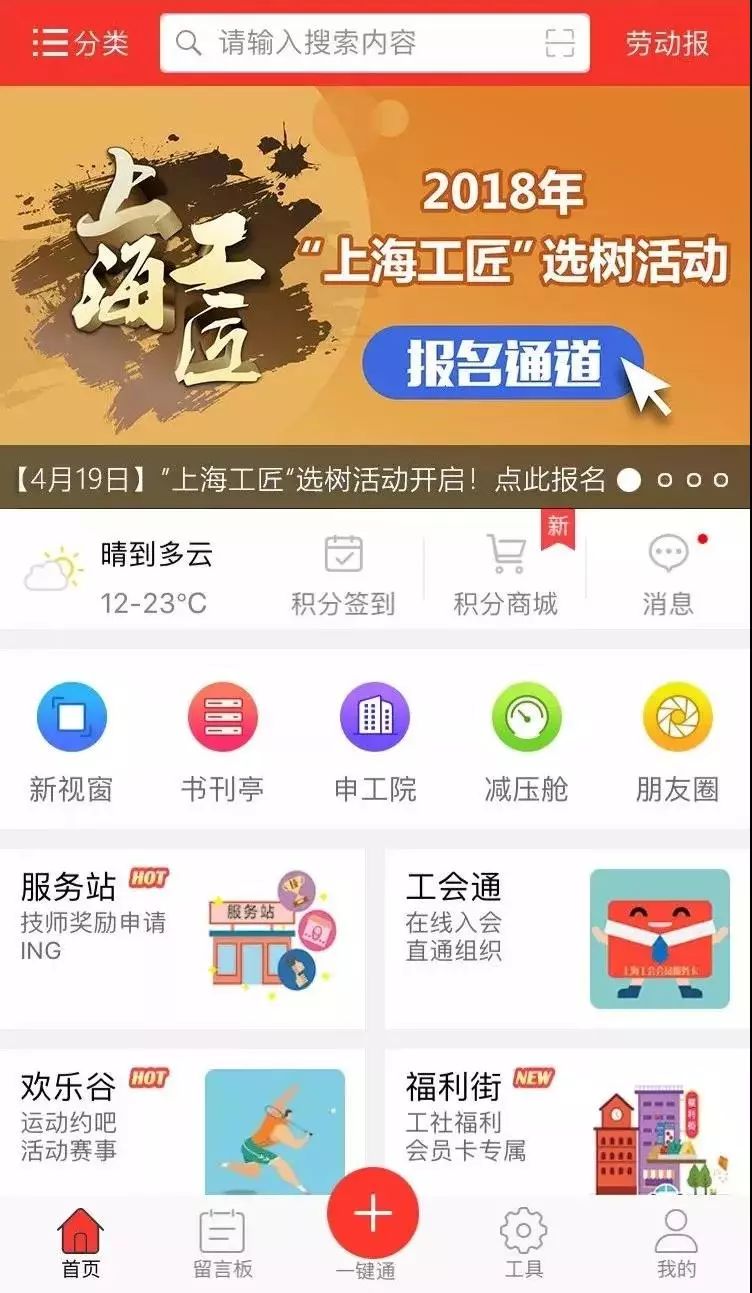Switch to the 我的 tab

click(x=676, y=1243)
